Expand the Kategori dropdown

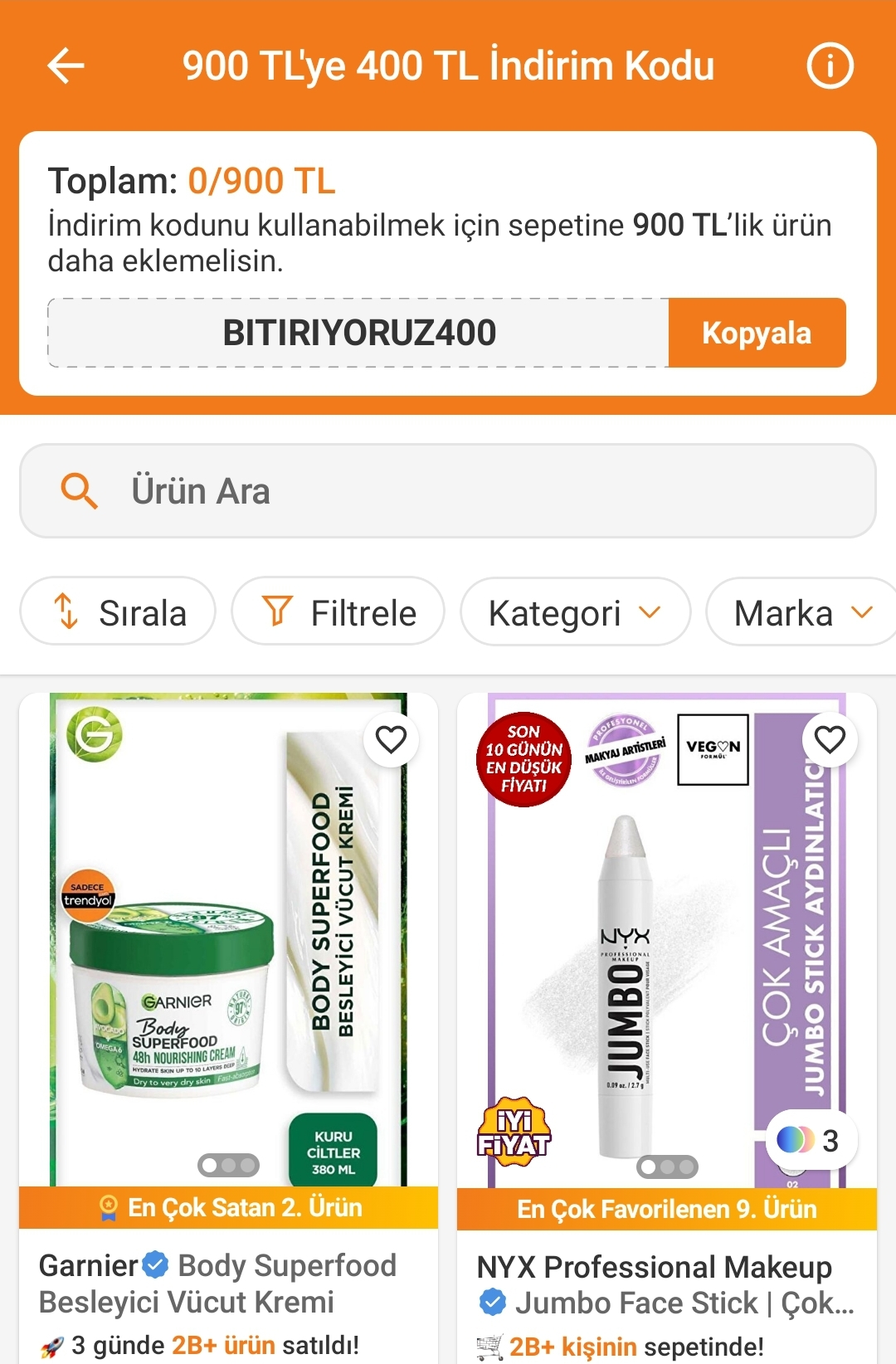click(x=575, y=612)
